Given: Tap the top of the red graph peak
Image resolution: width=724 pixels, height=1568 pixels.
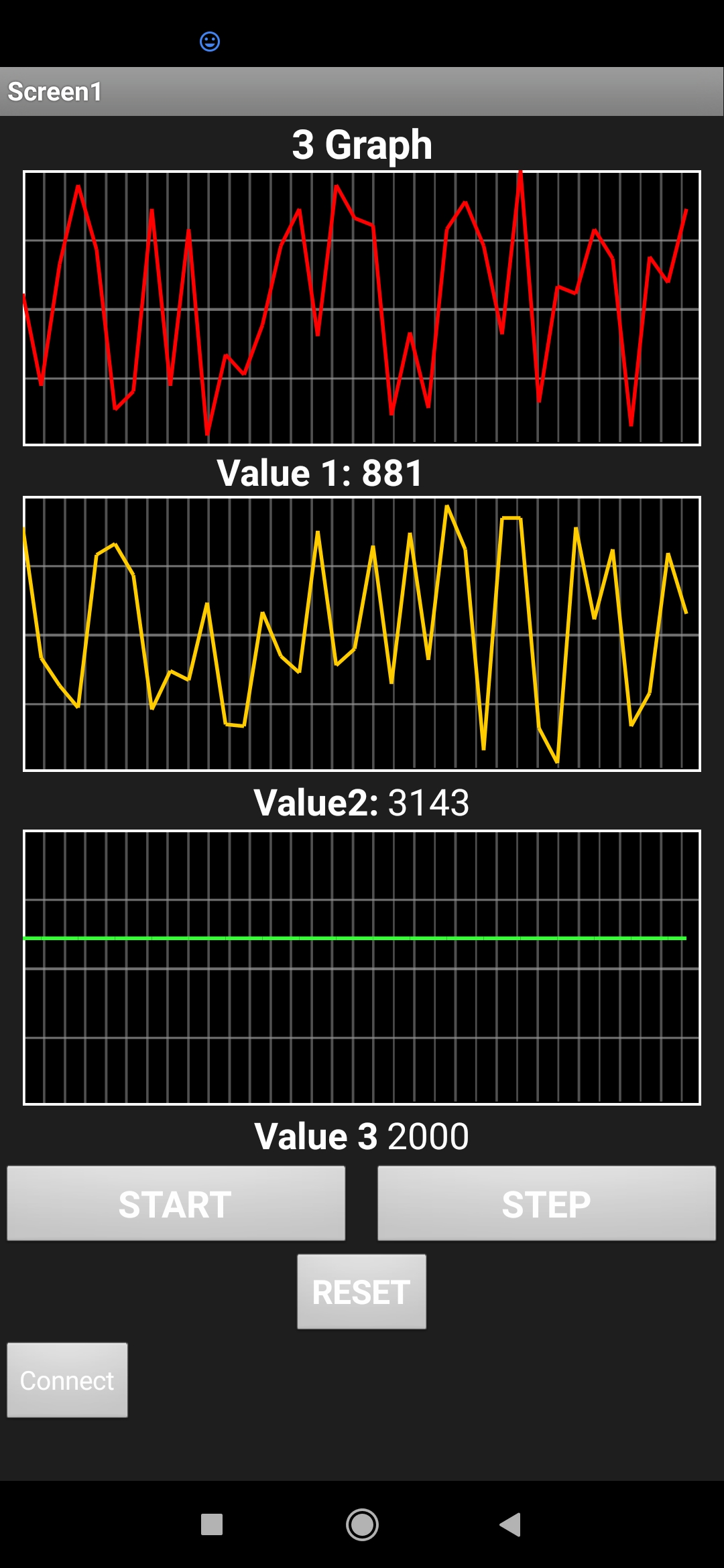Looking at the screenshot, I should click(521, 174).
